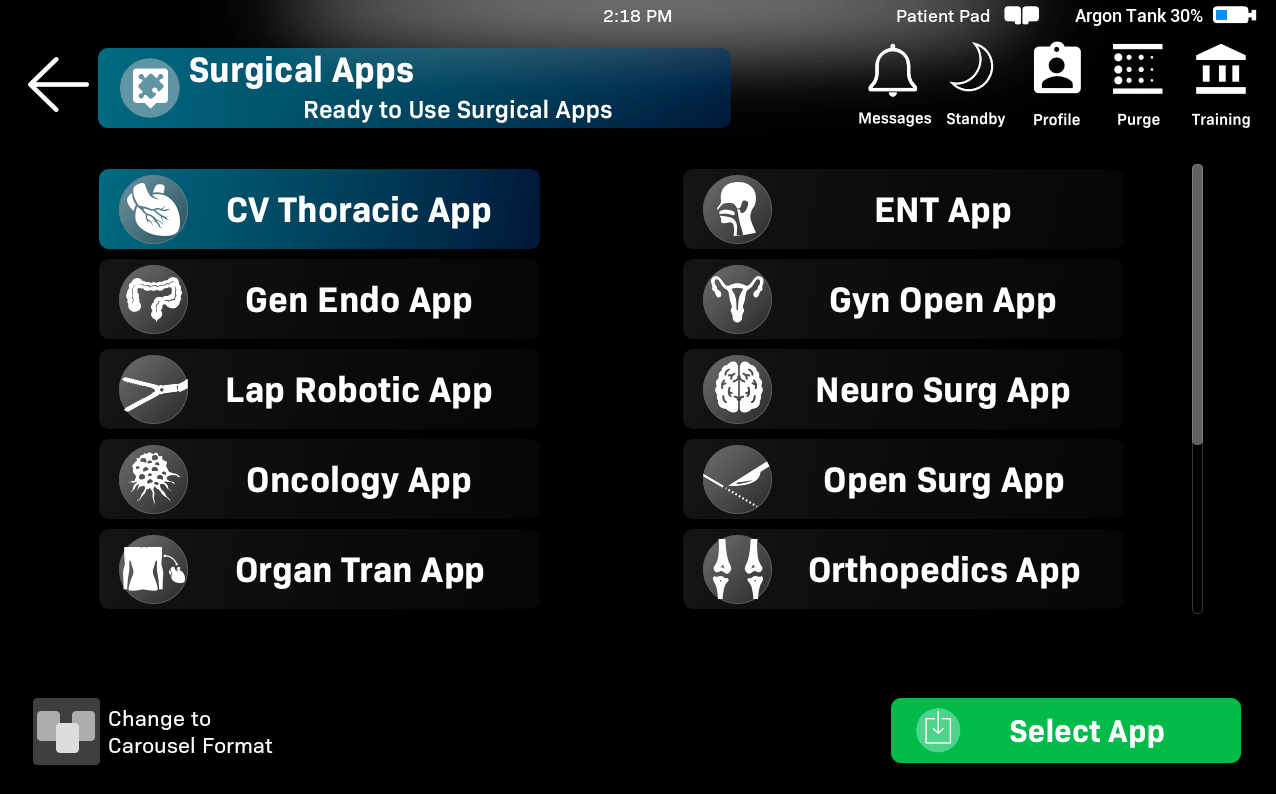Choose the Organ Tran App
Viewport: 1276px width, 794px height.
319,569
